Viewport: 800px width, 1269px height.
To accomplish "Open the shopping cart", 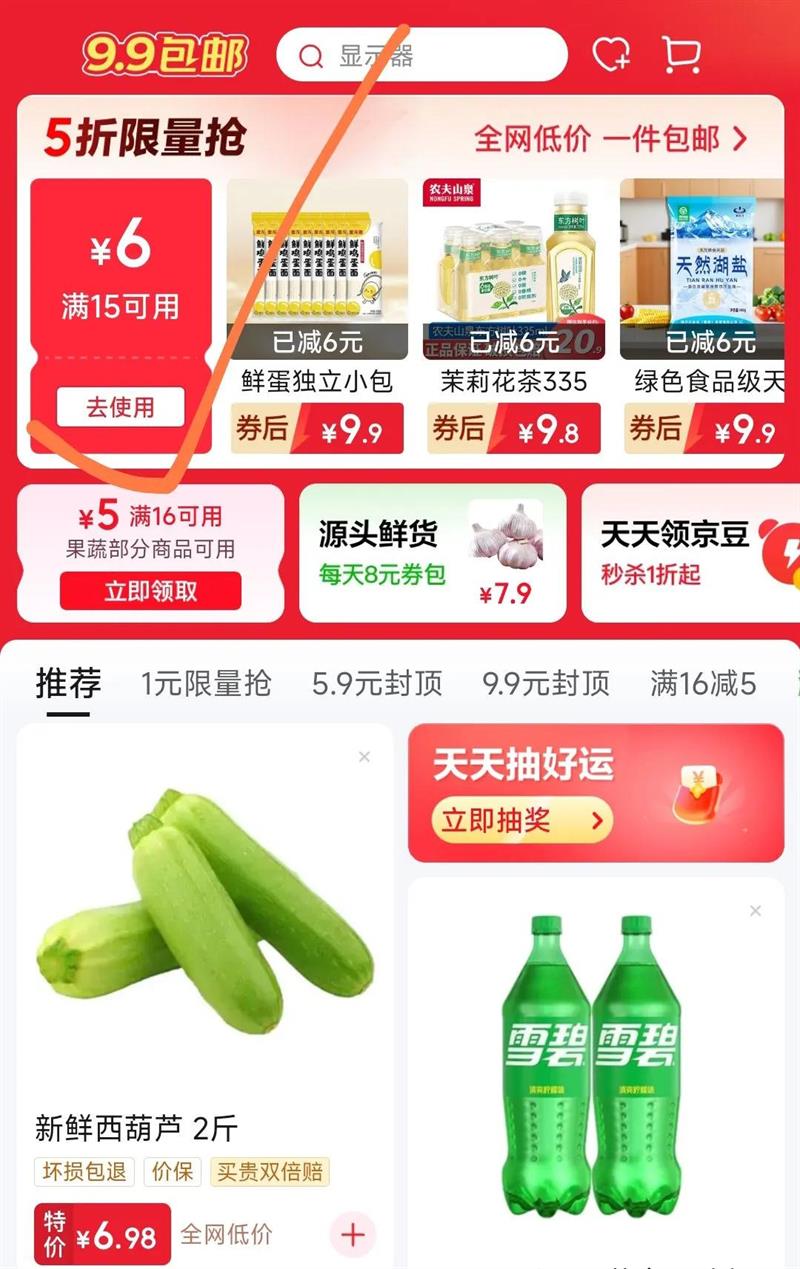I will point(682,54).
